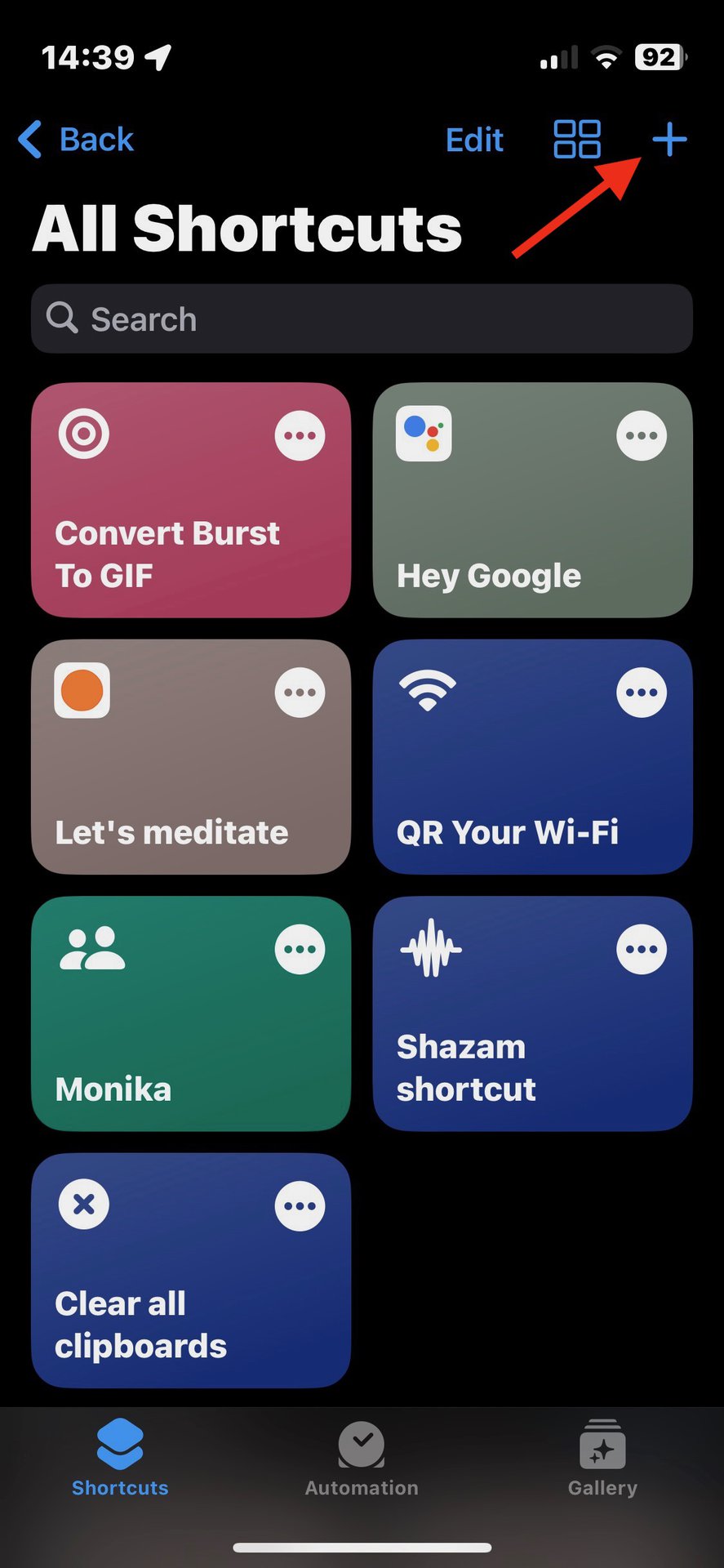Edit Let's meditate via its ellipsis

(300, 693)
